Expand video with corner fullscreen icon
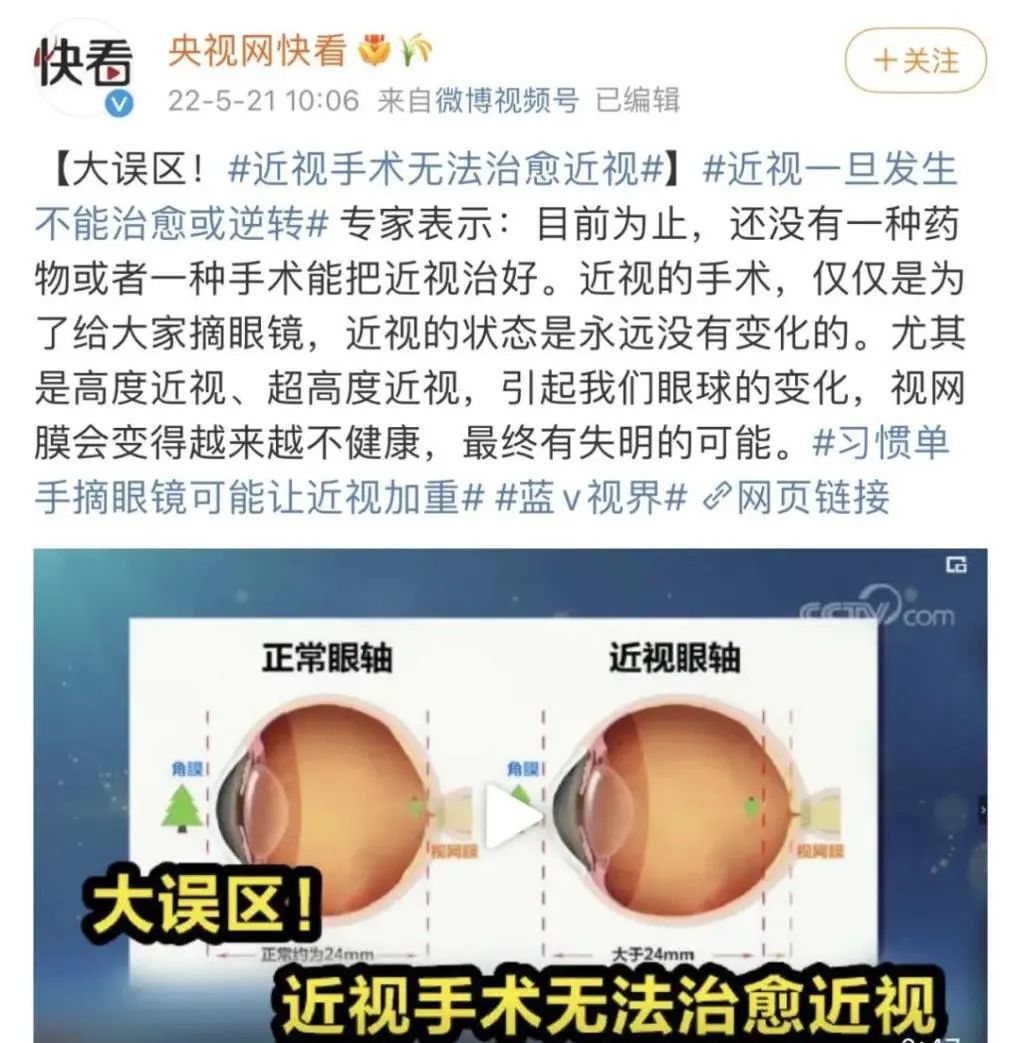This screenshot has width=1021, height=1043. click(956, 565)
